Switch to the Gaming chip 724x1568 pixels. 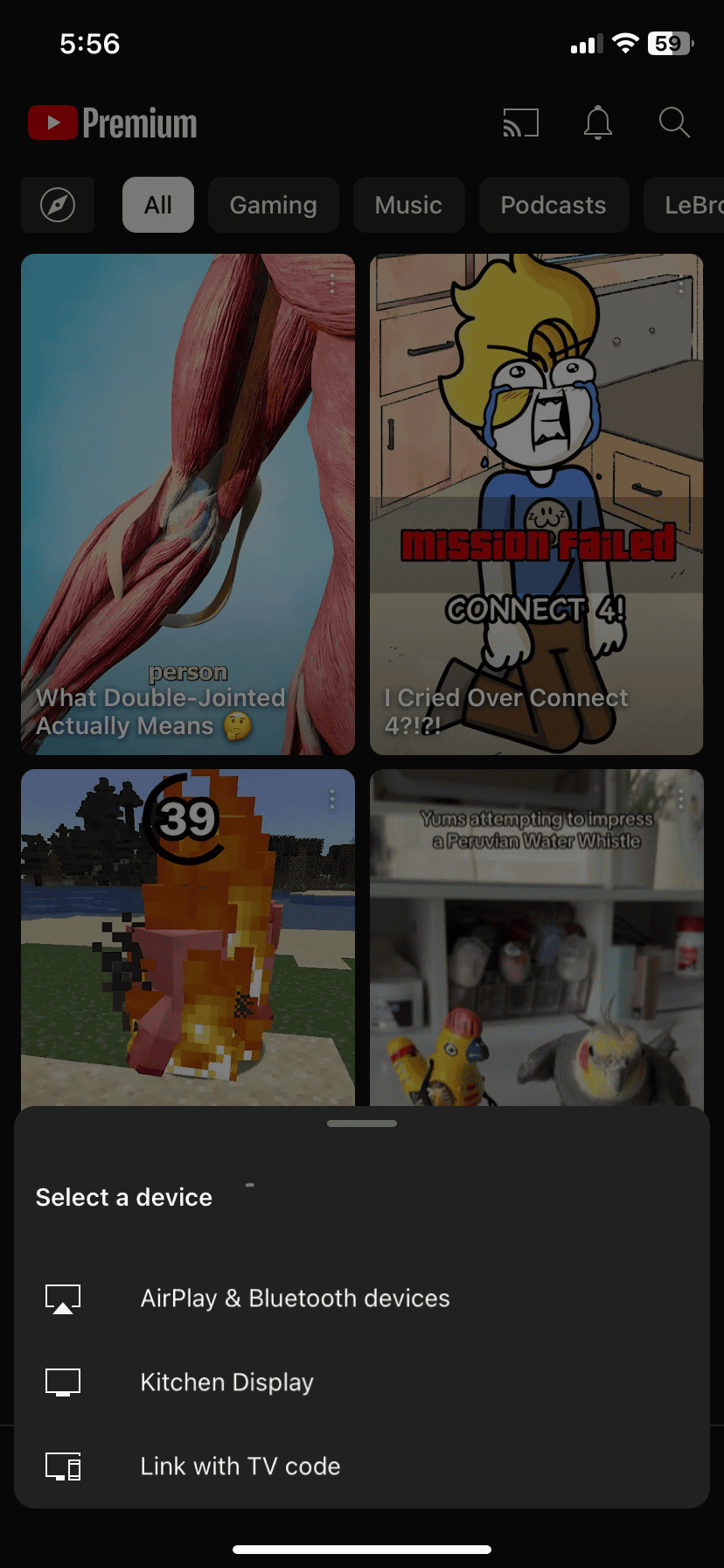point(273,206)
